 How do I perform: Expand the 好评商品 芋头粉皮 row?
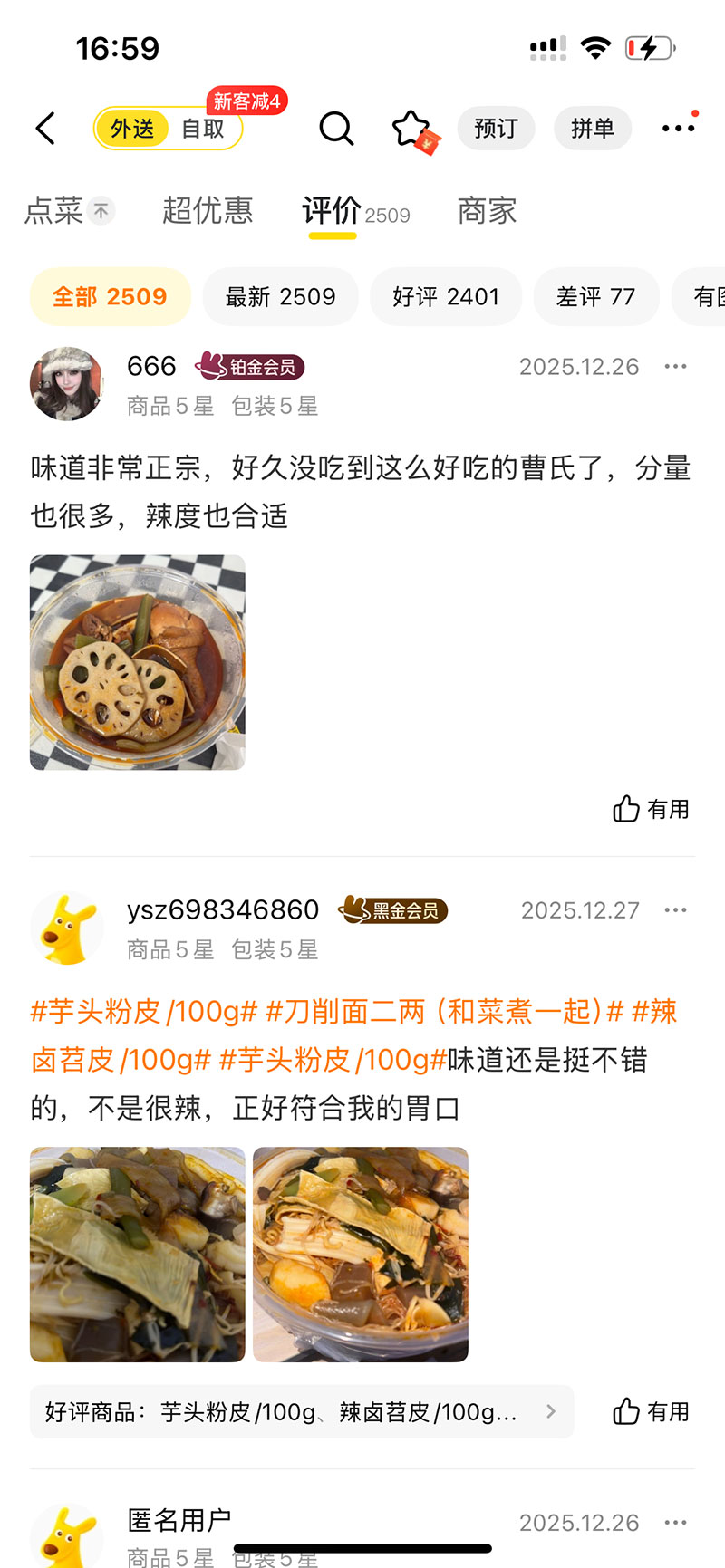(x=302, y=1411)
